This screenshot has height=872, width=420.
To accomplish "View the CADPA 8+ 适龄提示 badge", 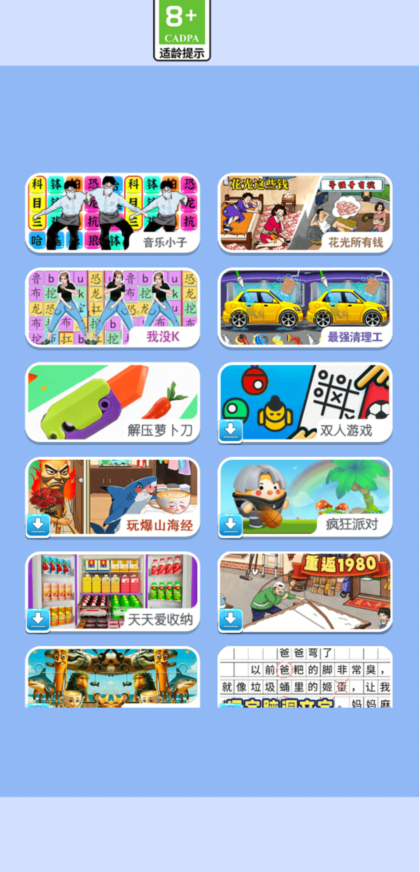I will tap(182, 30).
